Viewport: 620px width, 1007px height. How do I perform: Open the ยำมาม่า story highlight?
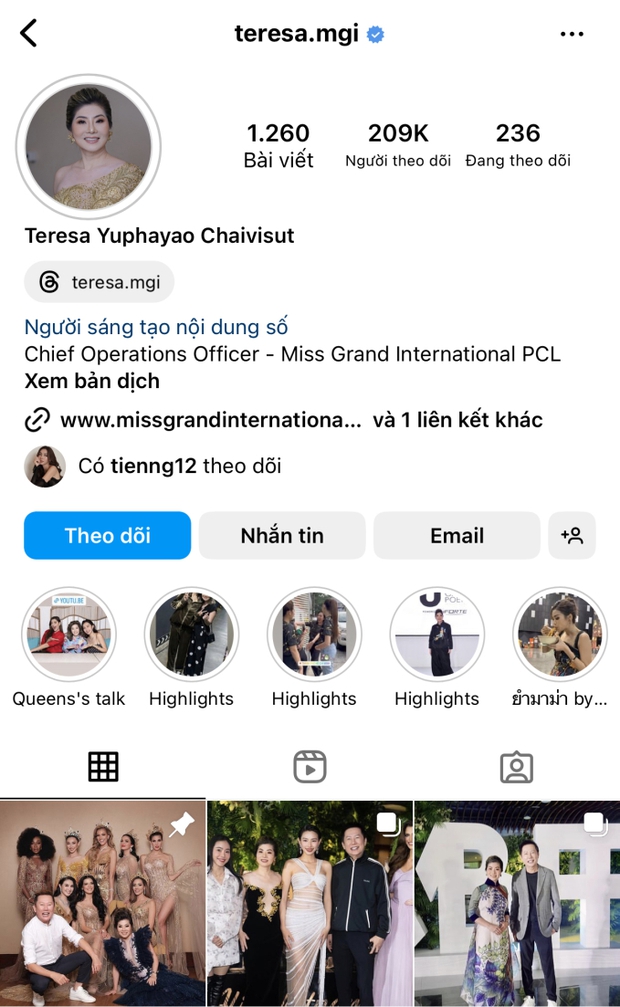click(560, 635)
